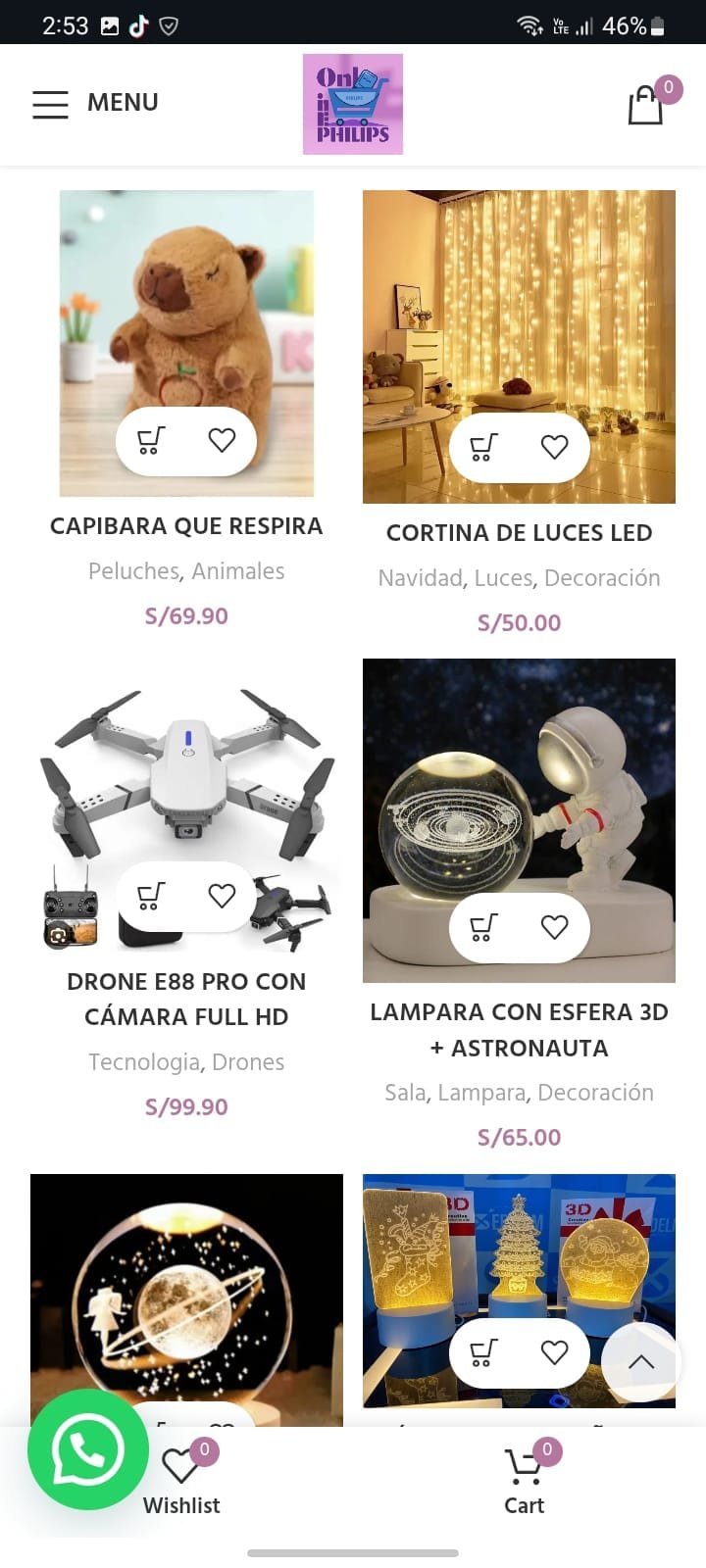Add Capibara Que Respira to wishlist
The height and width of the screenshot is (1568, 706).
(x=223, y=441)
